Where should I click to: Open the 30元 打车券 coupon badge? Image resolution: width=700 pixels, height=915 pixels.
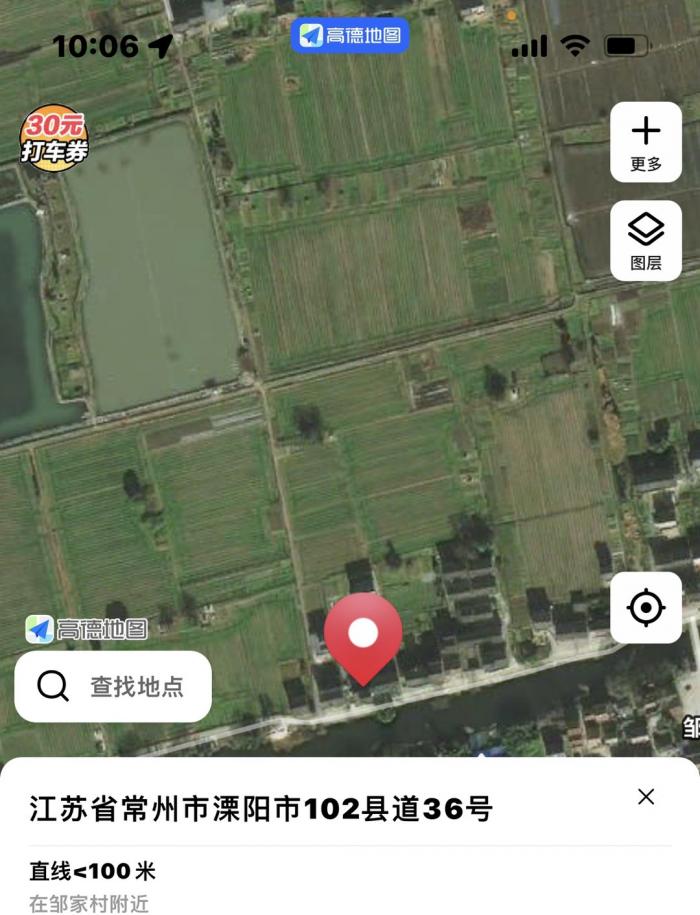(x=55, y=138)
